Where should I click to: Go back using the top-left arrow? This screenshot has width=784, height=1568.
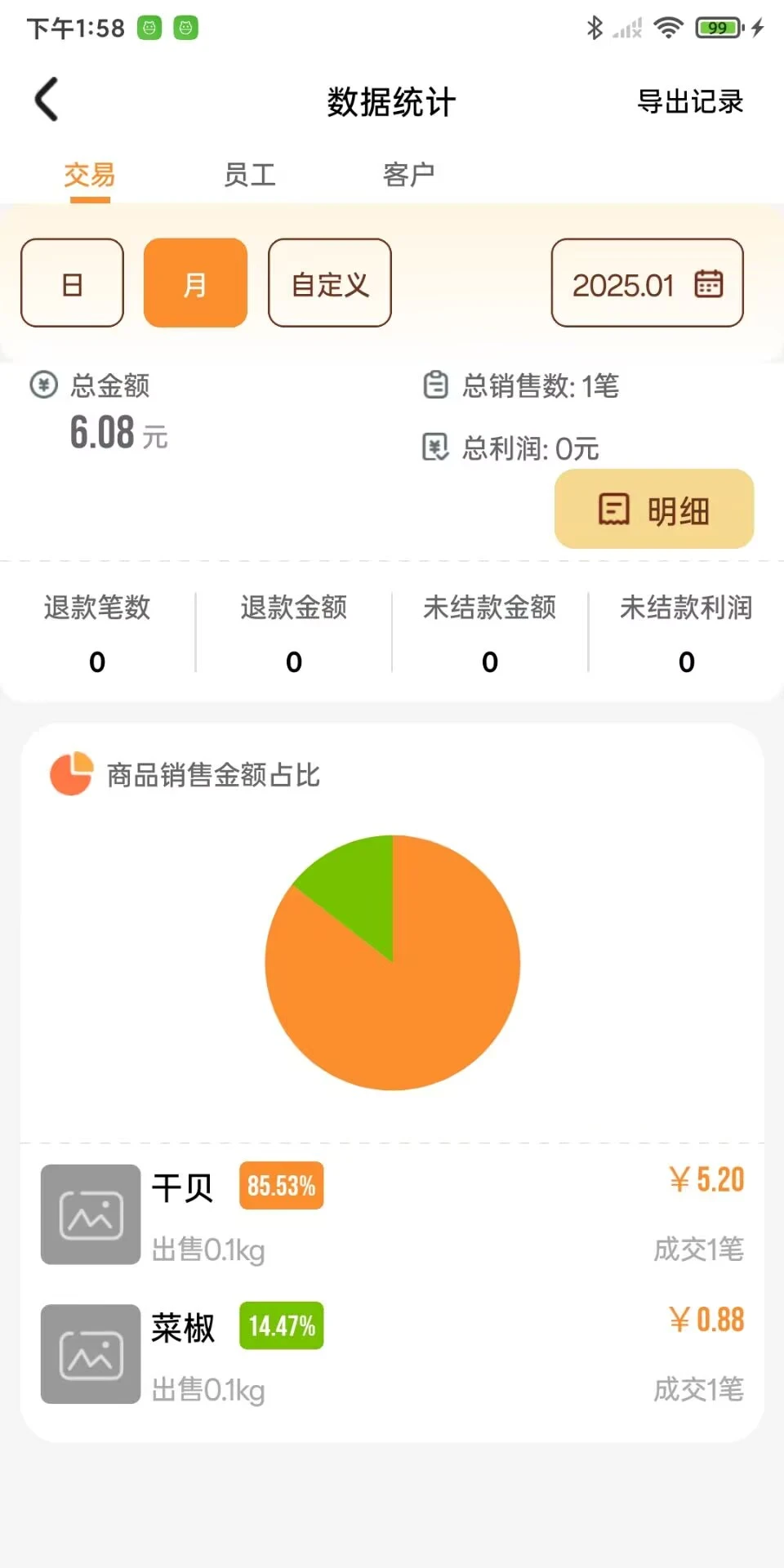47,100
